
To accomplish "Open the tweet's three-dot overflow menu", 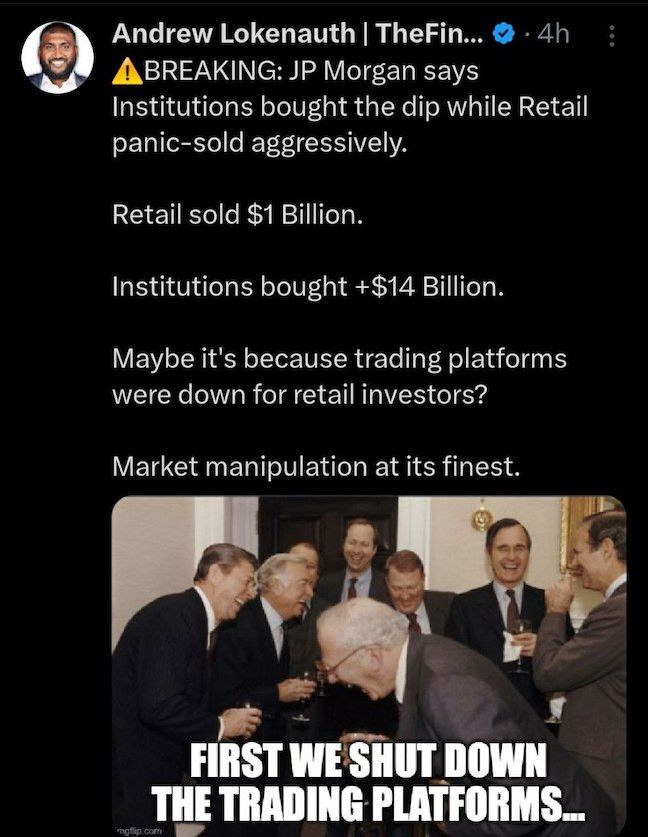I will [x=613, y=36].
